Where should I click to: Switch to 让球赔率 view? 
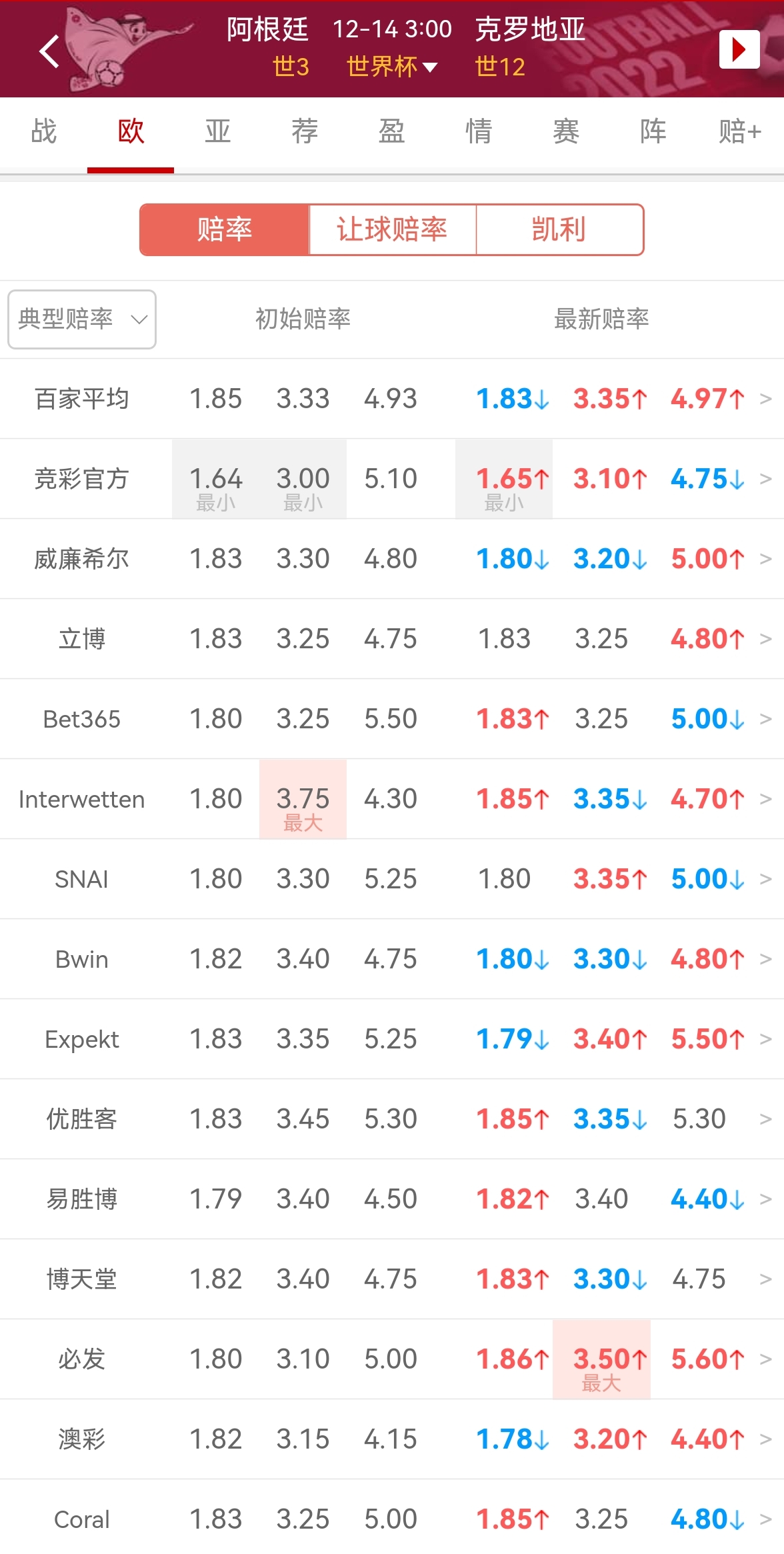392,229
